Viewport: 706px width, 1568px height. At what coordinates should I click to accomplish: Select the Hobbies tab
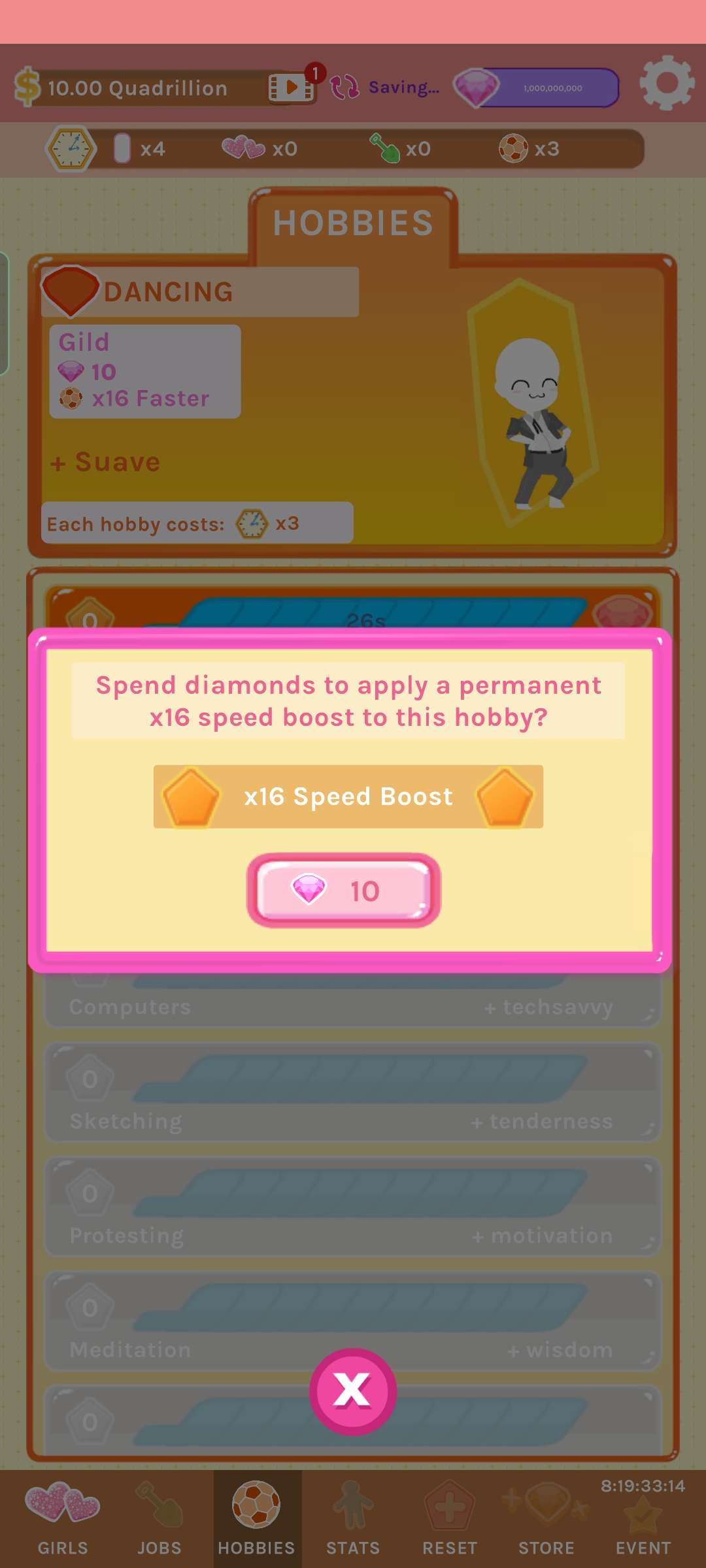[256, 1517]
